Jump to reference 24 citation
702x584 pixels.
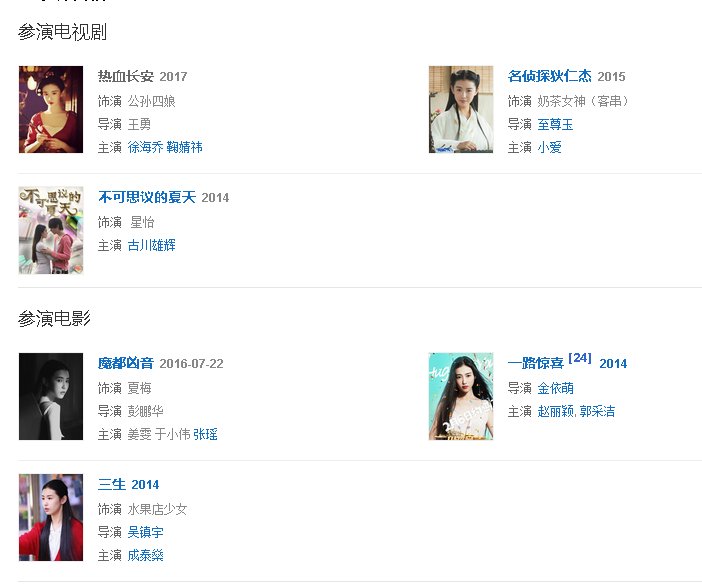(580, 358)
